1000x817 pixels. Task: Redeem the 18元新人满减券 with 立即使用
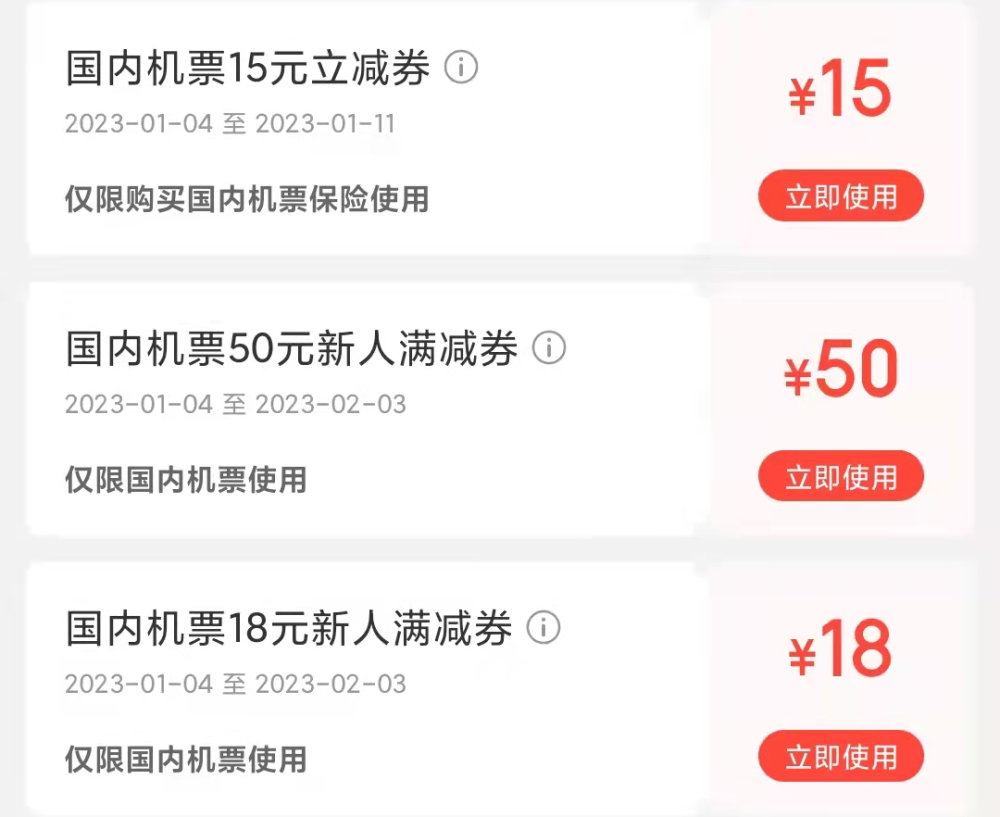(x=840, y=757)
